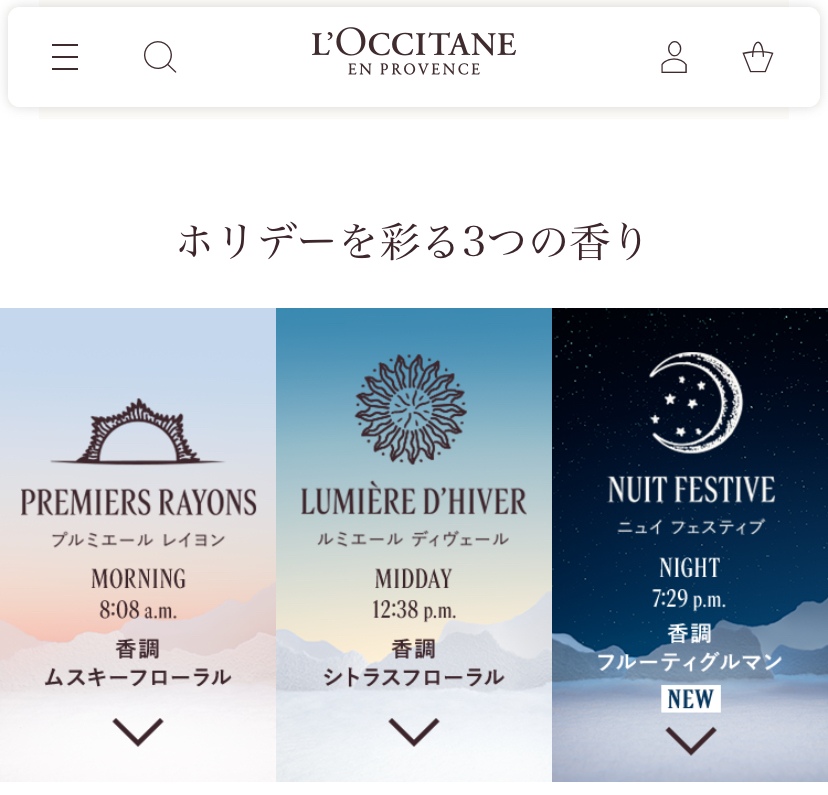
Task: View the shopping basket
Action: 758,57
